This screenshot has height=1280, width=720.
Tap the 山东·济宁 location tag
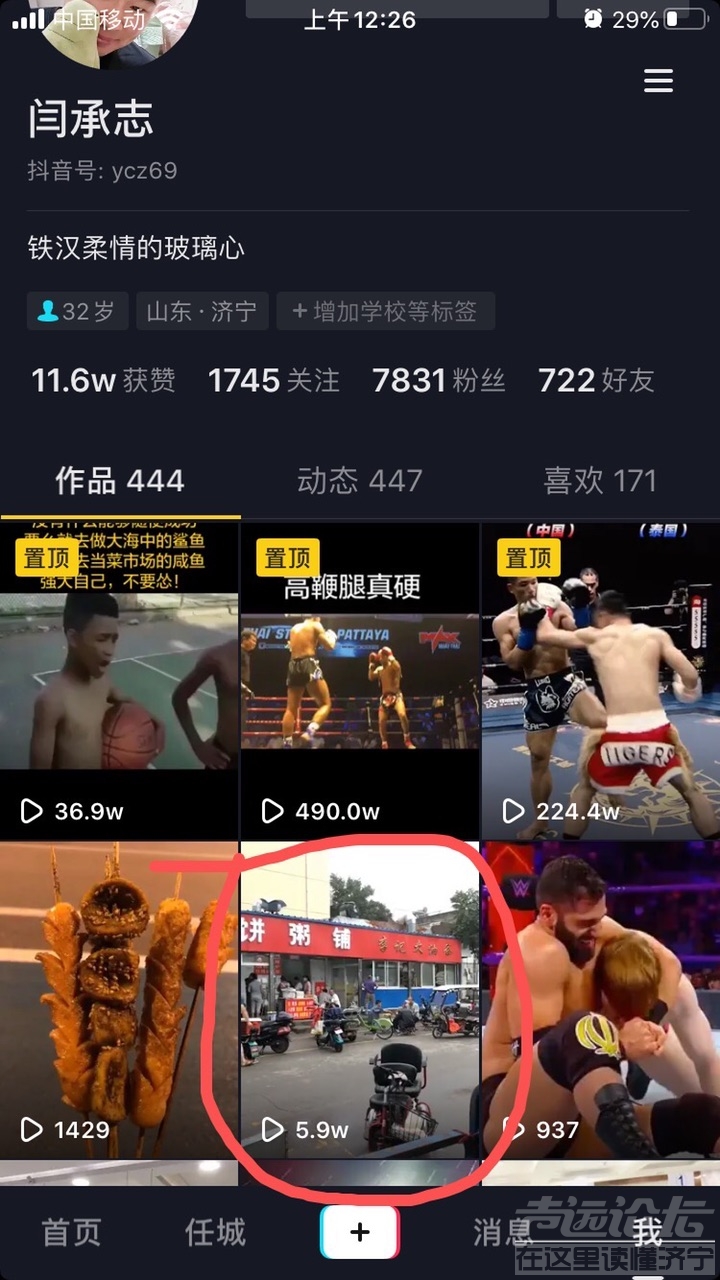pos(202,311)
